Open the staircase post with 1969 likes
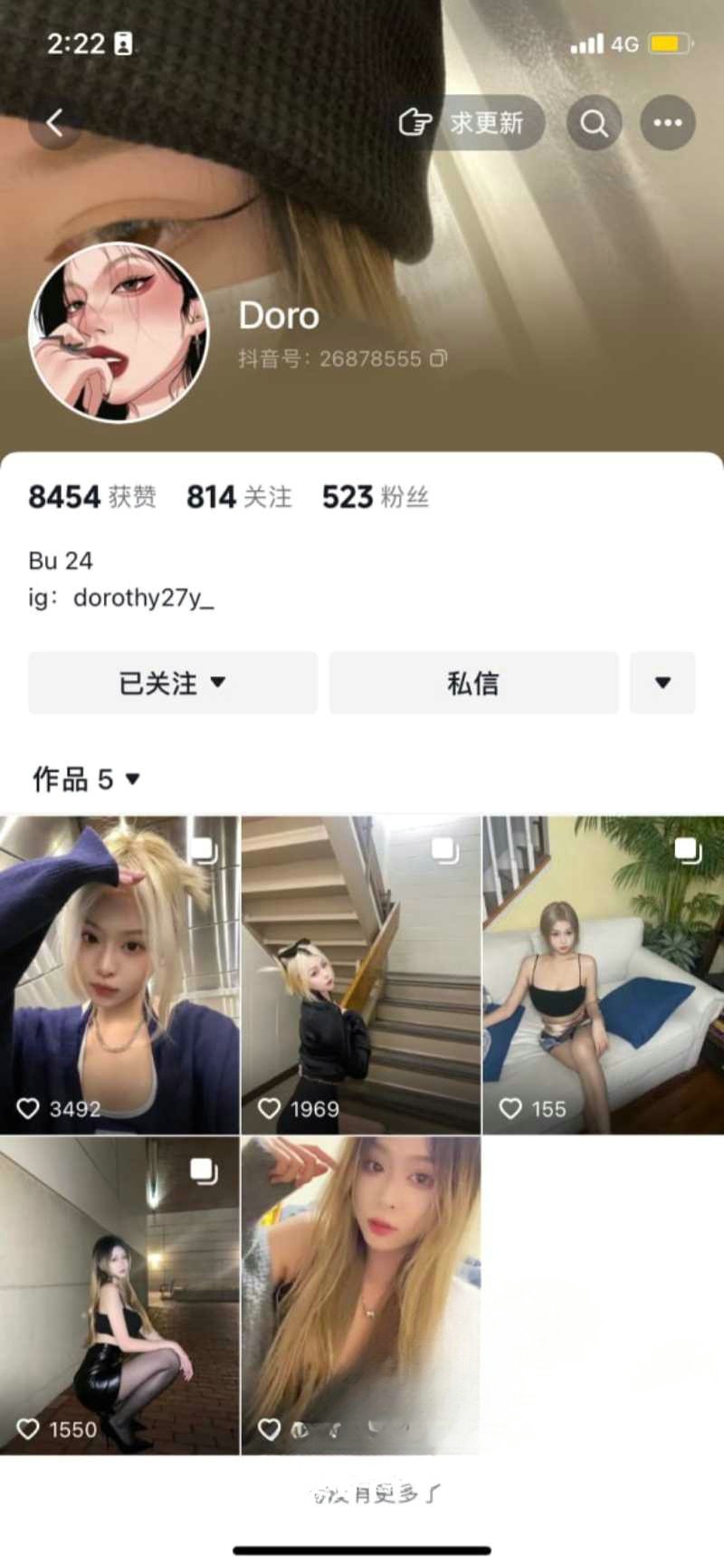 (360, 974)
